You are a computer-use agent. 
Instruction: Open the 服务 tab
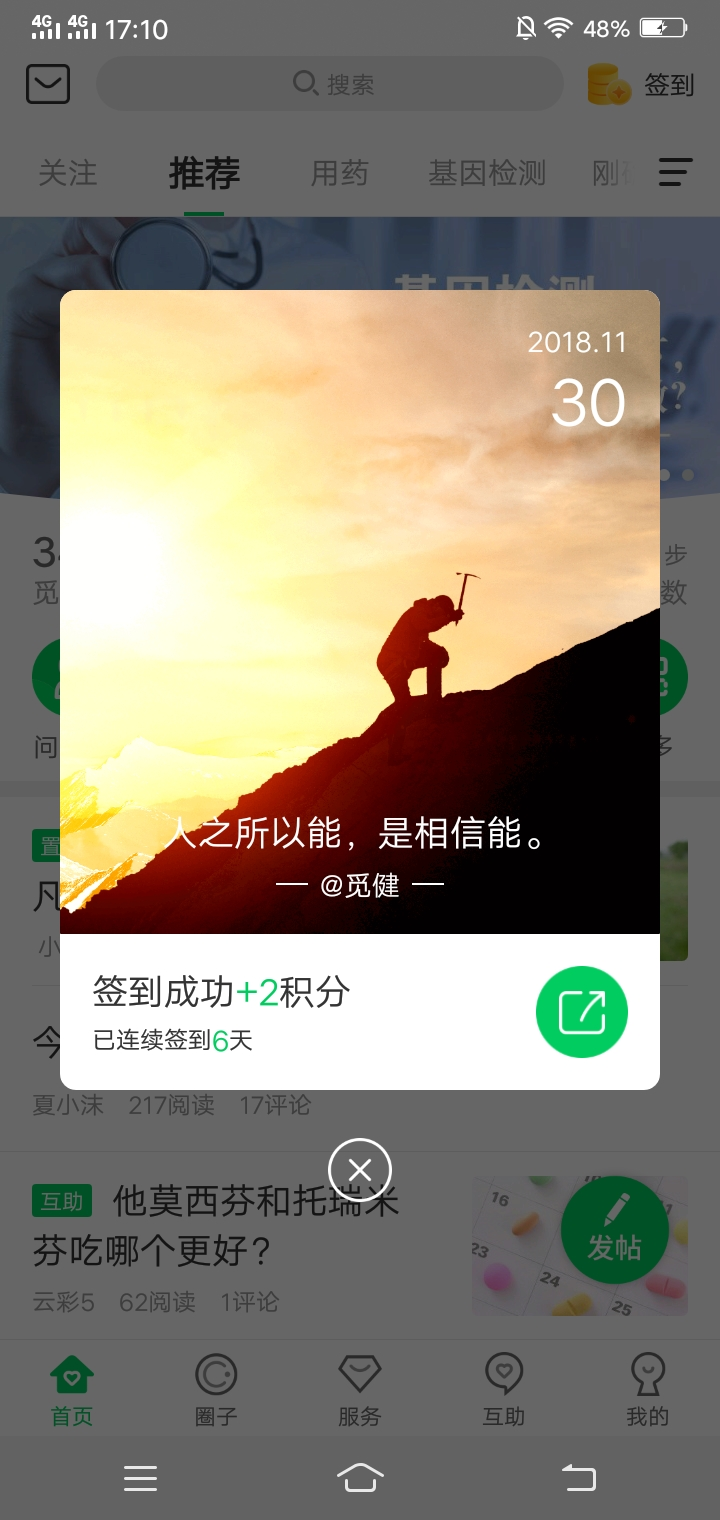(x=360, y=1390)
